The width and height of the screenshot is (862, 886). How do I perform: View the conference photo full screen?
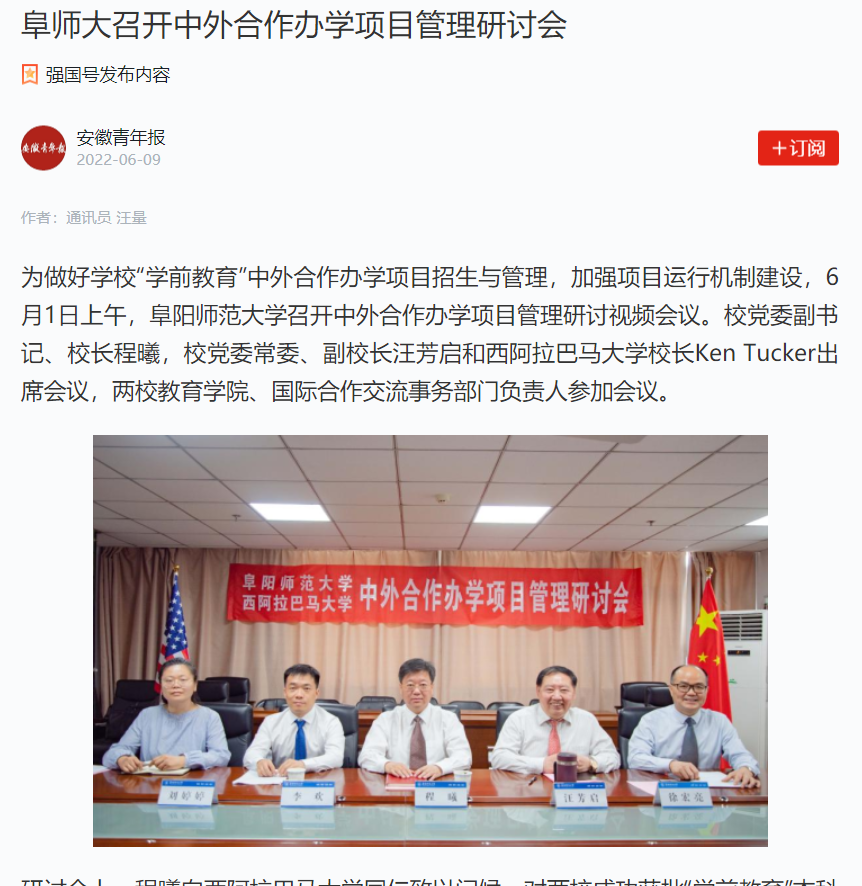click(x=430, y=640)
